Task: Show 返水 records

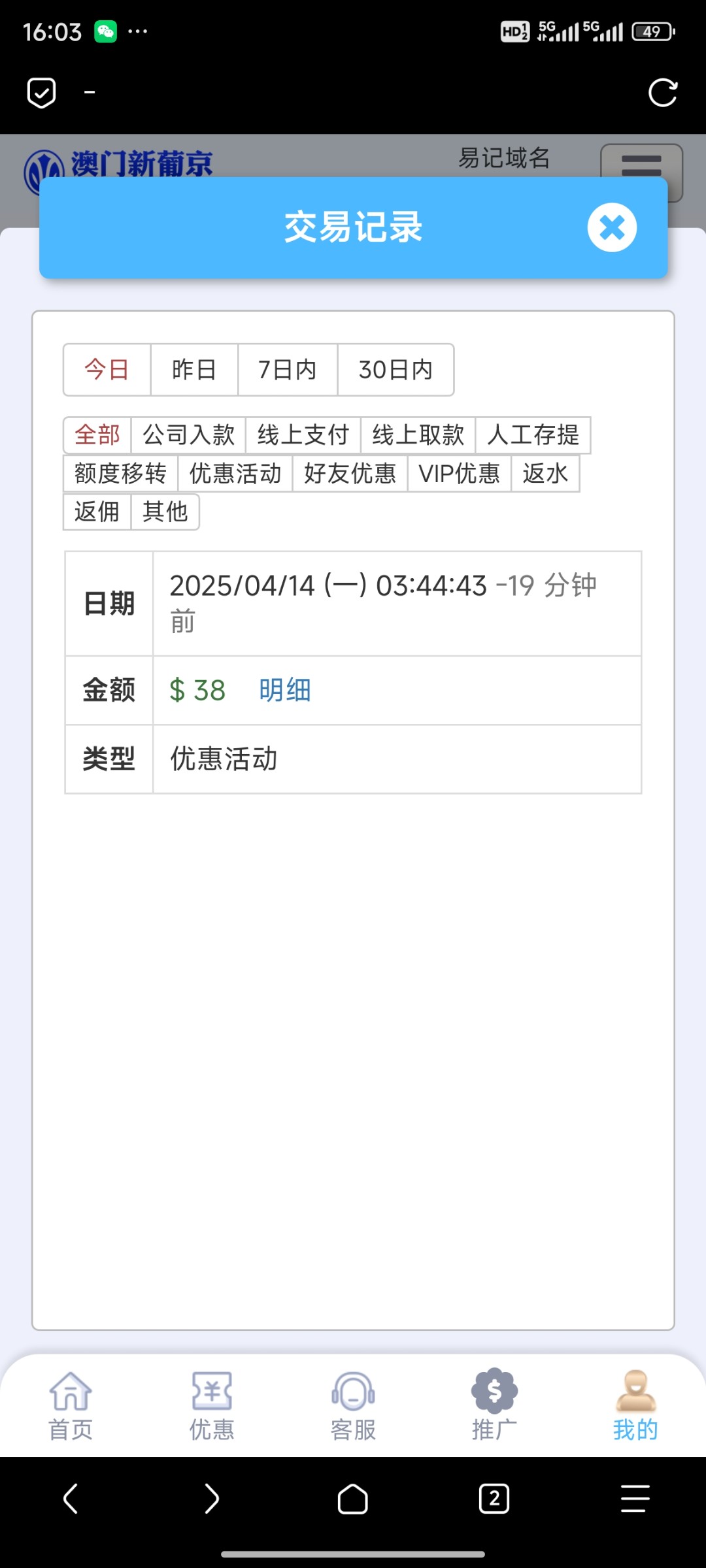Action: (545, 474)
